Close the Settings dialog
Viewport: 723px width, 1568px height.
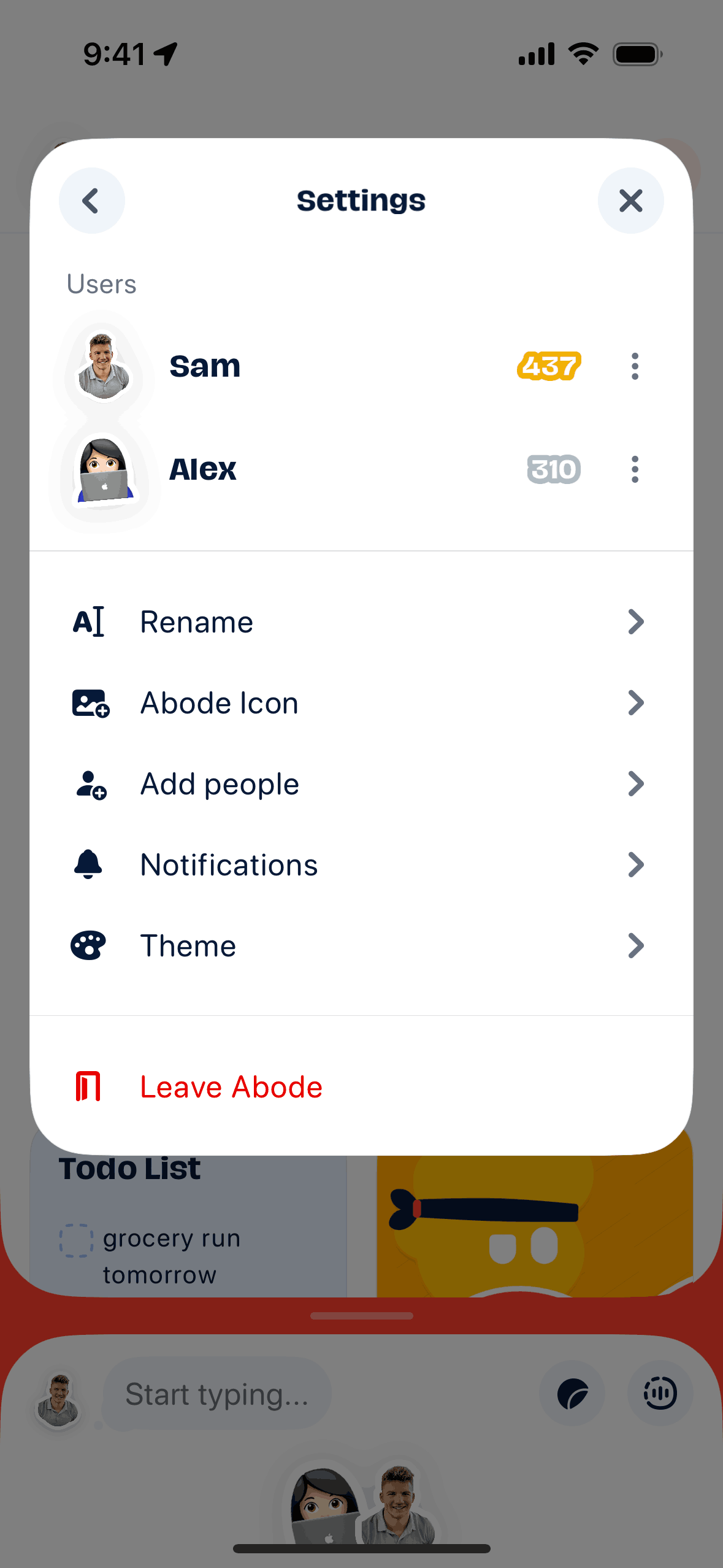click(630, 201)
